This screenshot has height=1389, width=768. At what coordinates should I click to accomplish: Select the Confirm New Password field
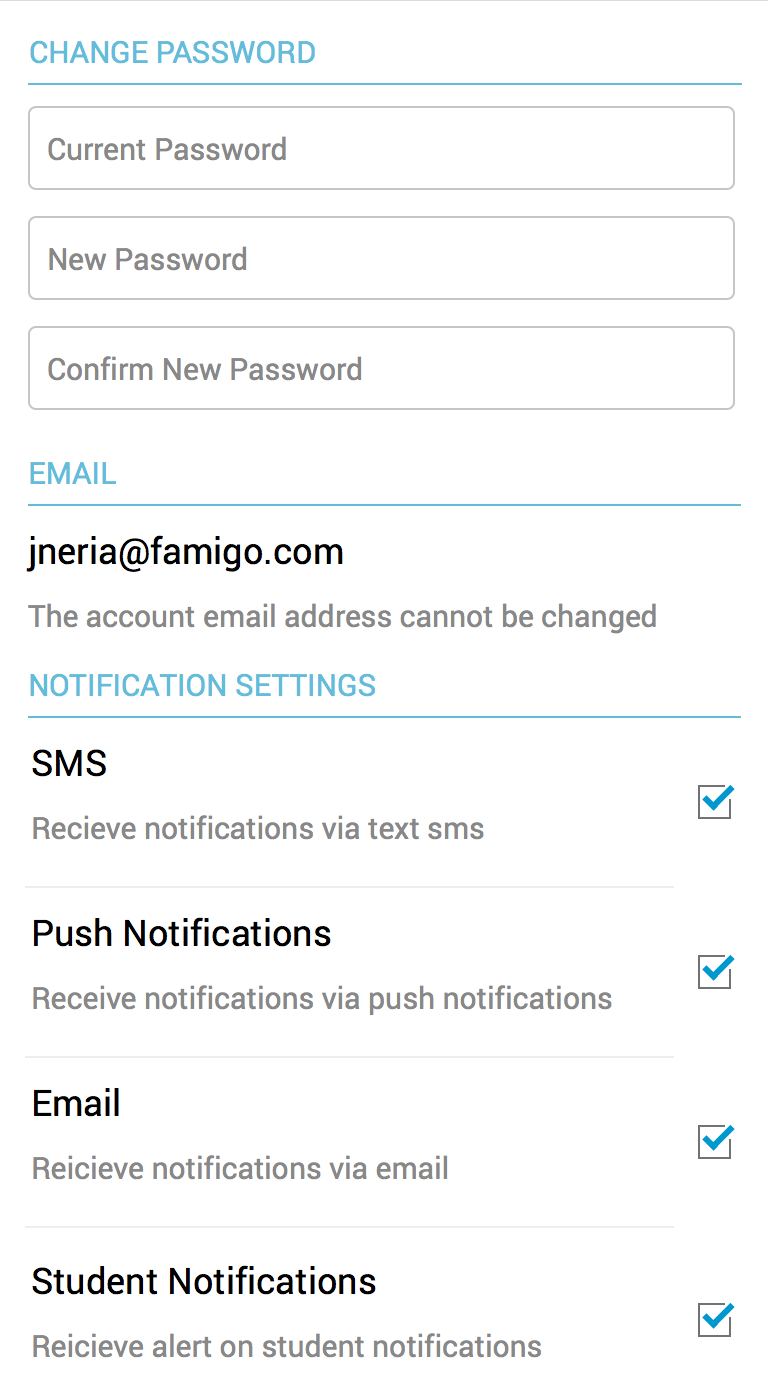click(x=381, y=369)
